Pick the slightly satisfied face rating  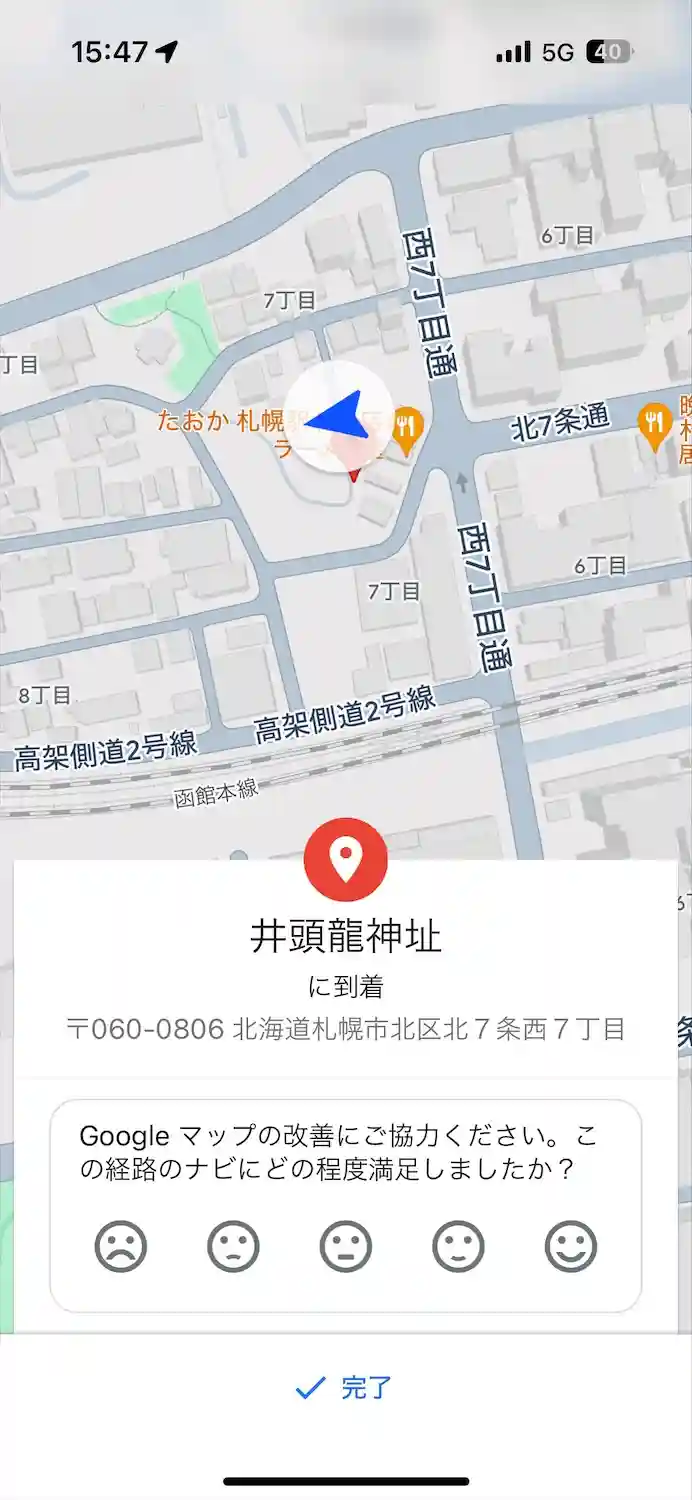[458, 1247]
